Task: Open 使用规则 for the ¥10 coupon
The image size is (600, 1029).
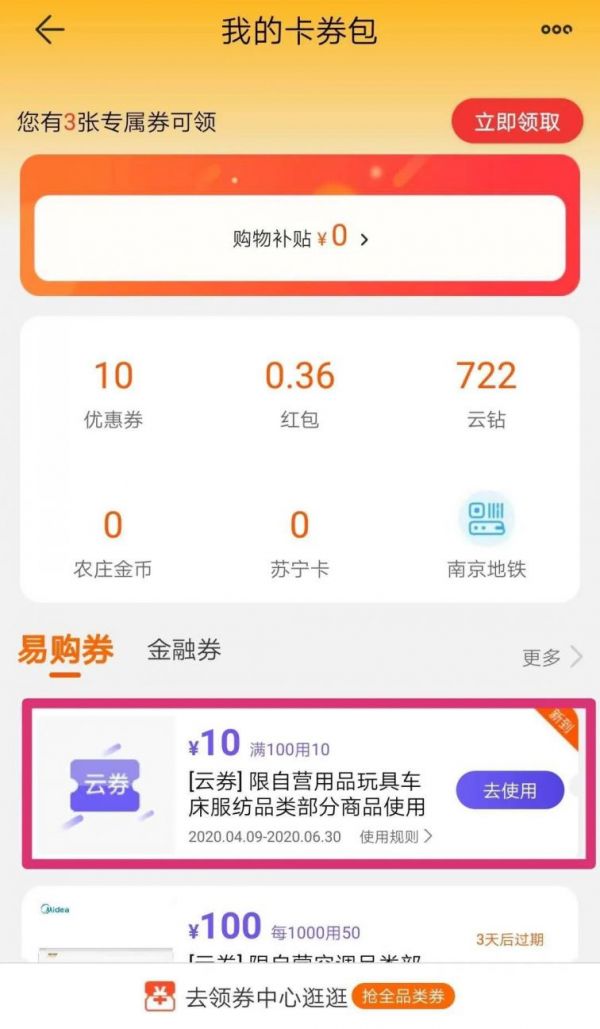Action: (396, 837)
